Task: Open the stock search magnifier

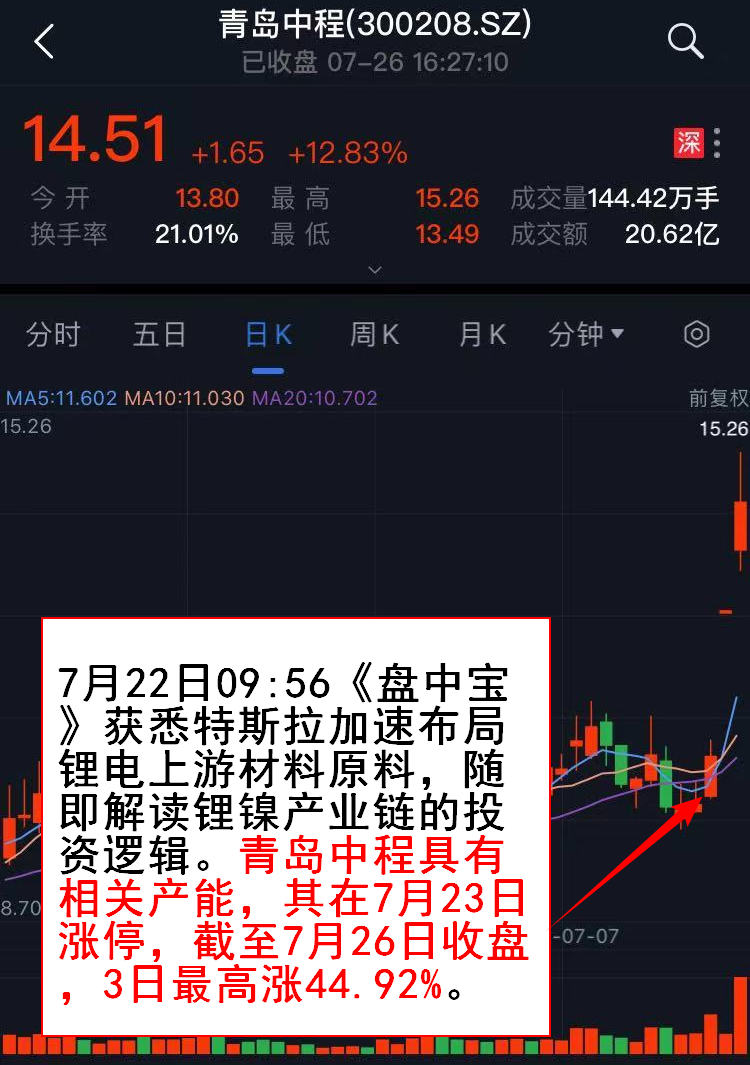Action: coord(685,42)
